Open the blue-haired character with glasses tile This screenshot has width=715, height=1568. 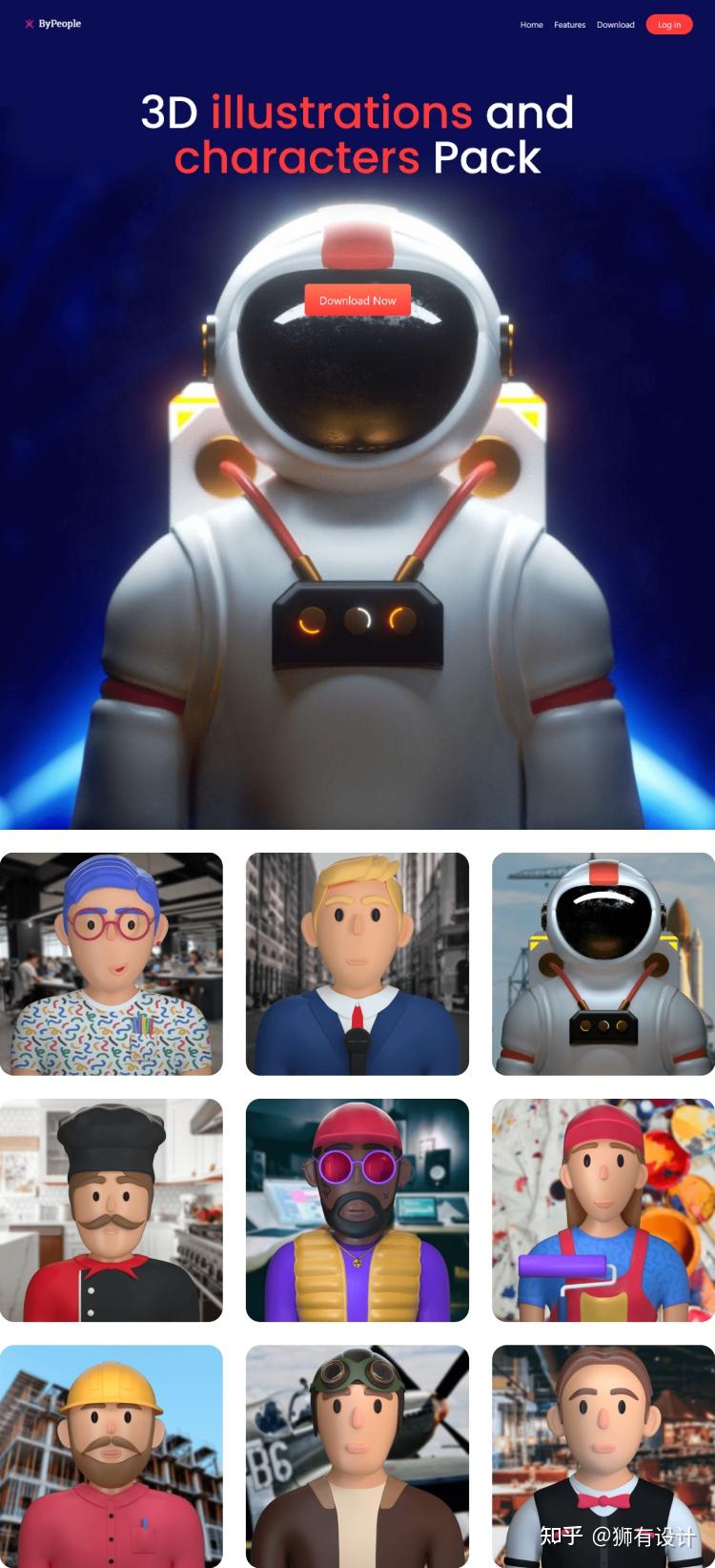pos(112,964)
